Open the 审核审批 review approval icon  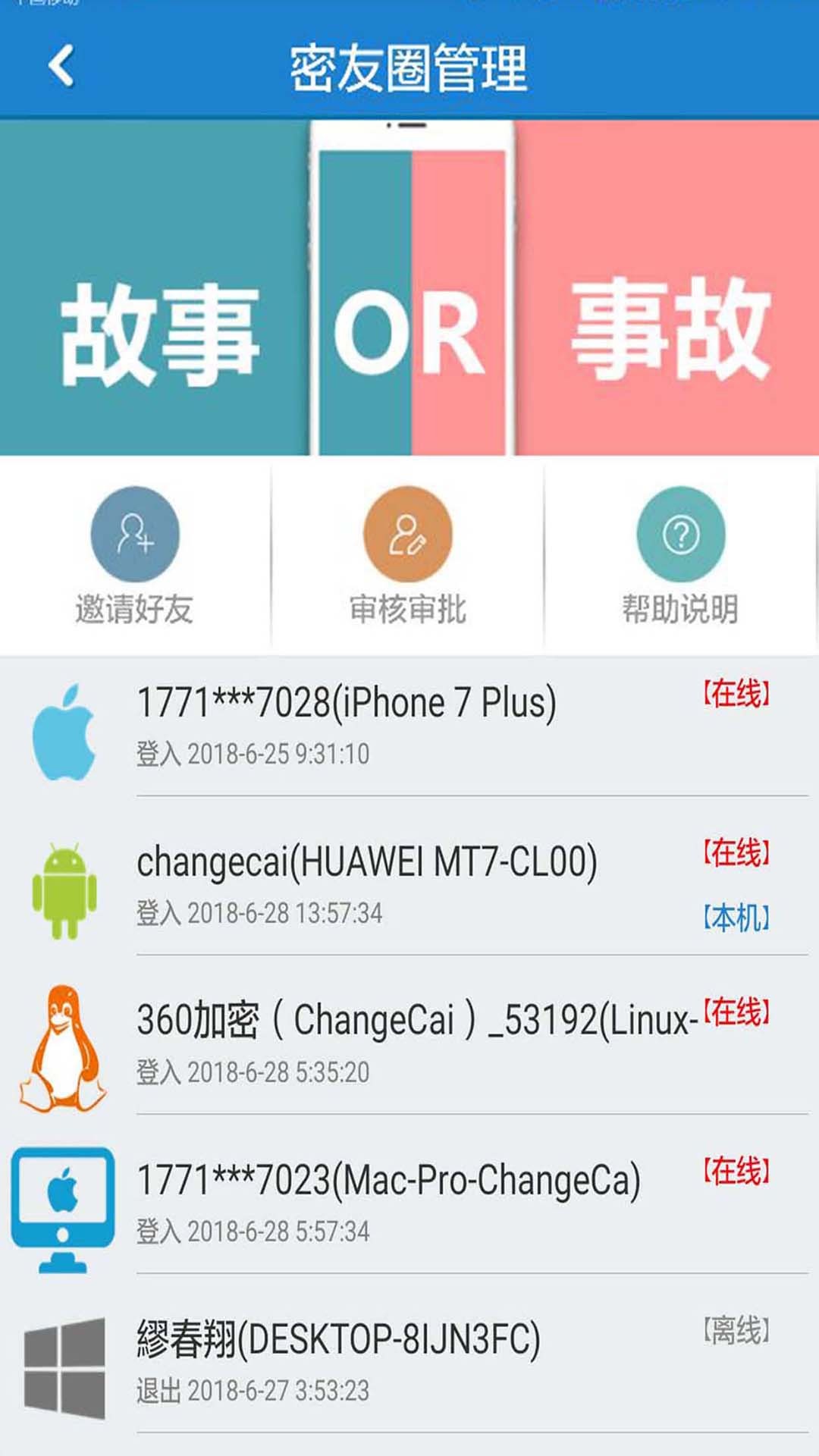click(x=408, y=541)
